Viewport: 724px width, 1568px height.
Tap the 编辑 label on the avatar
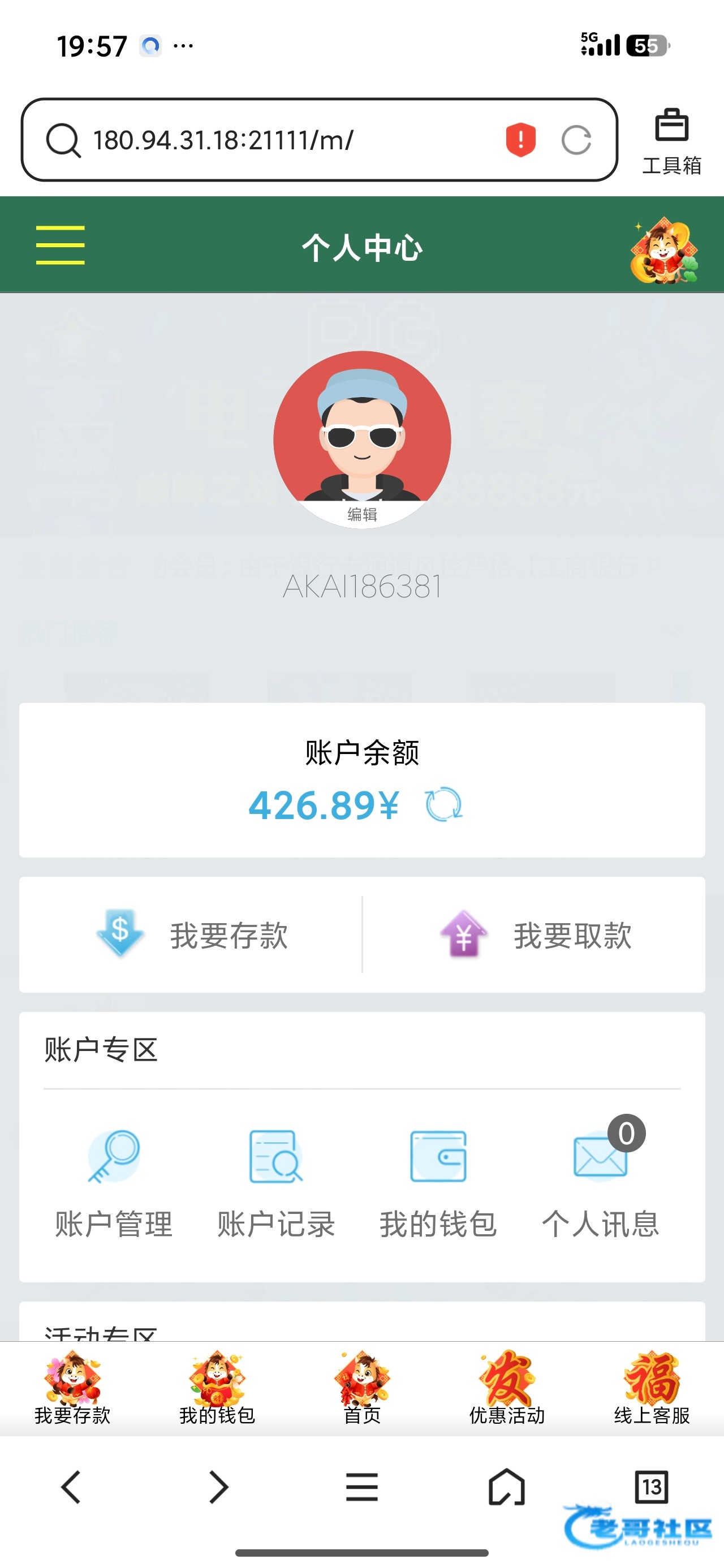coord(361,514)
